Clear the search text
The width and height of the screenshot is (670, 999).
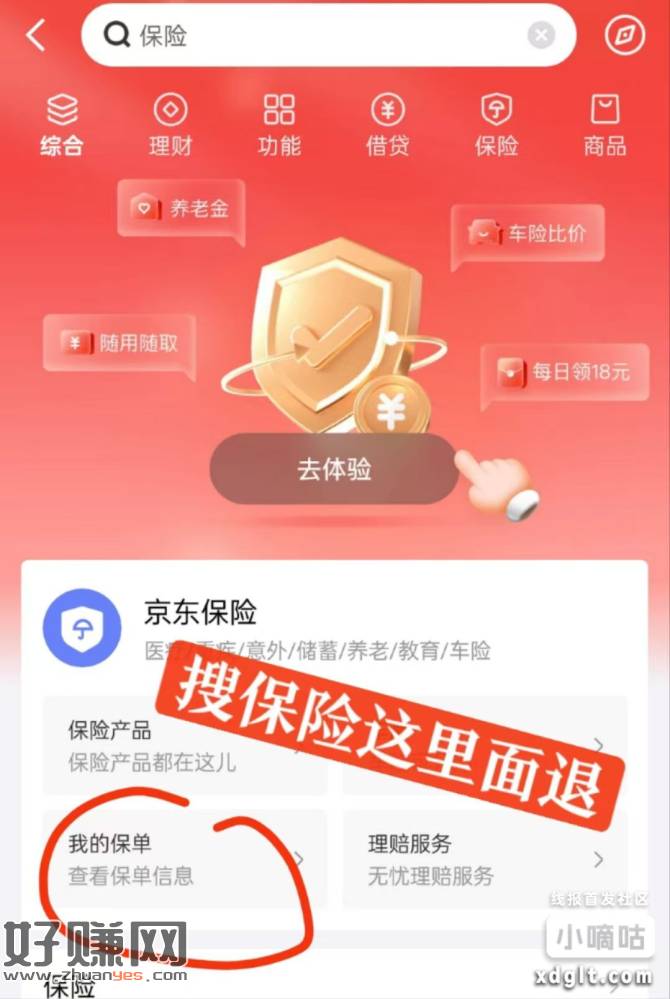541,36
